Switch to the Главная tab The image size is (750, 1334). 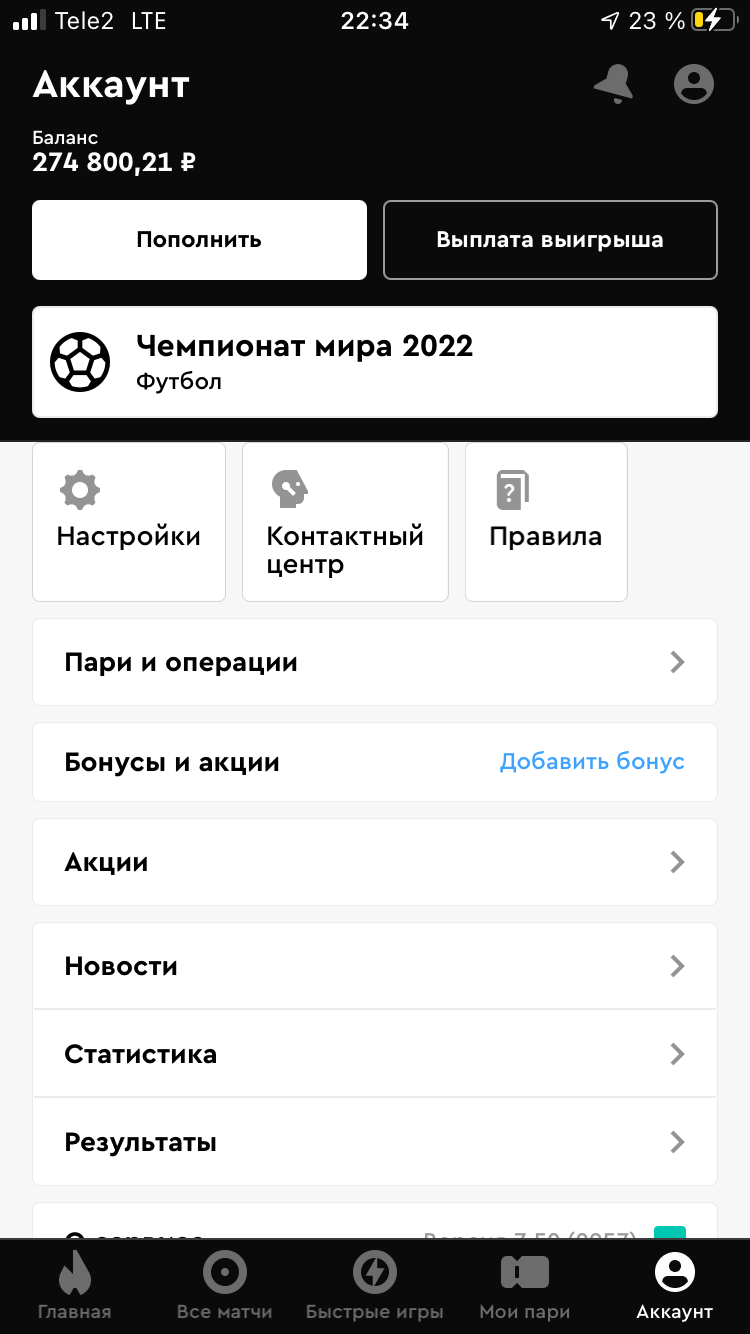75,1286
